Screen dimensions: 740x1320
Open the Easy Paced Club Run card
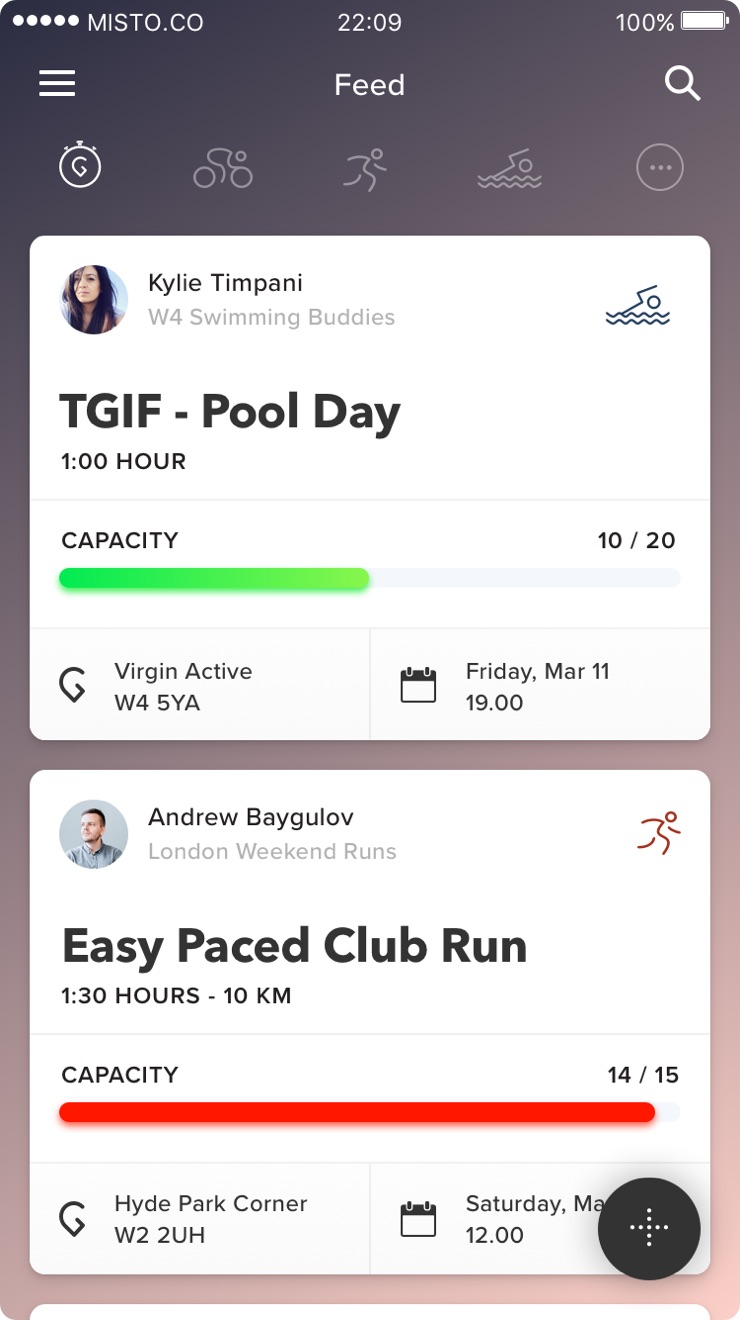coord(370,1022)
